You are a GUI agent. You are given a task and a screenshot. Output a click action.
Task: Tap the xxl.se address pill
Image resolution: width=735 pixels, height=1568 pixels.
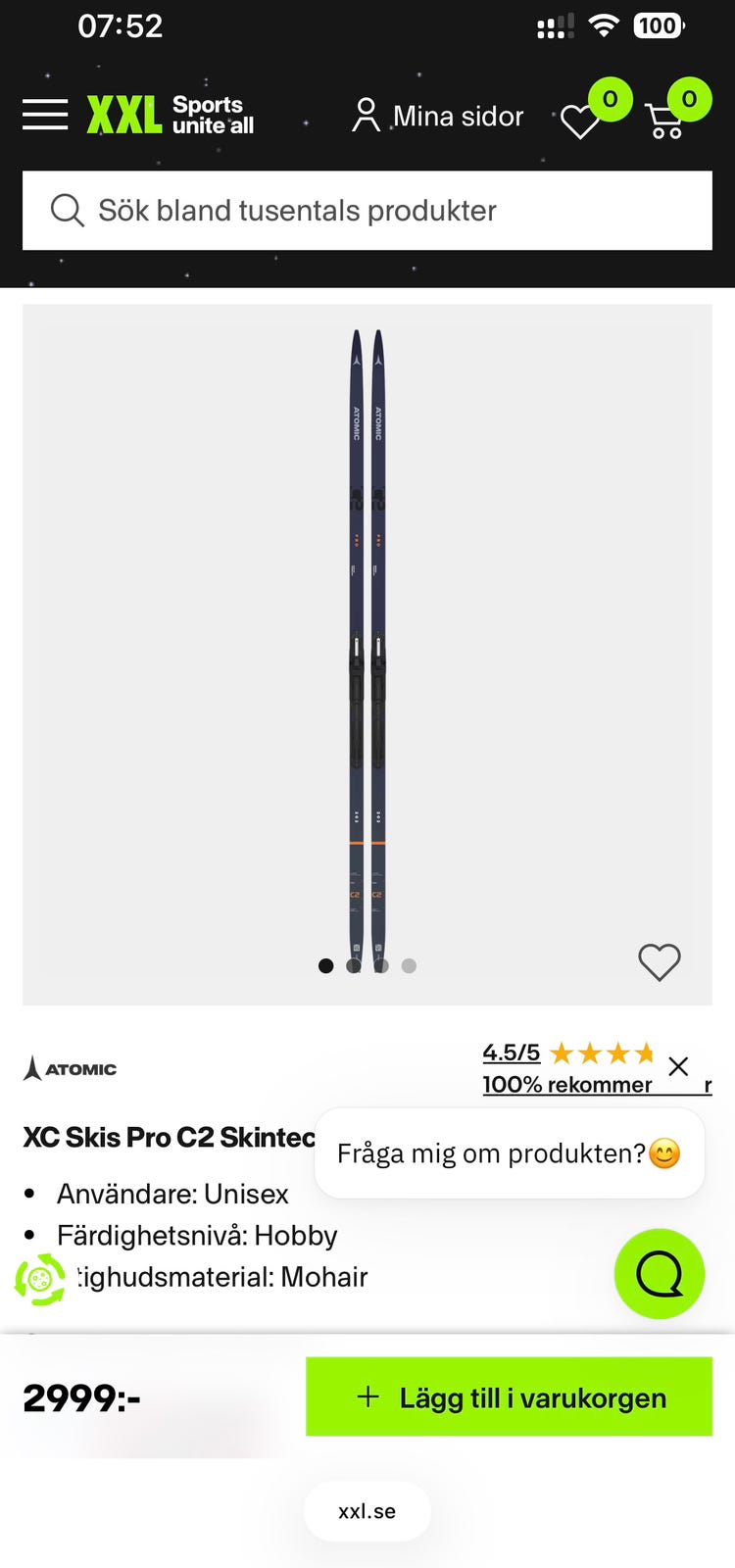click(367, 1511)
